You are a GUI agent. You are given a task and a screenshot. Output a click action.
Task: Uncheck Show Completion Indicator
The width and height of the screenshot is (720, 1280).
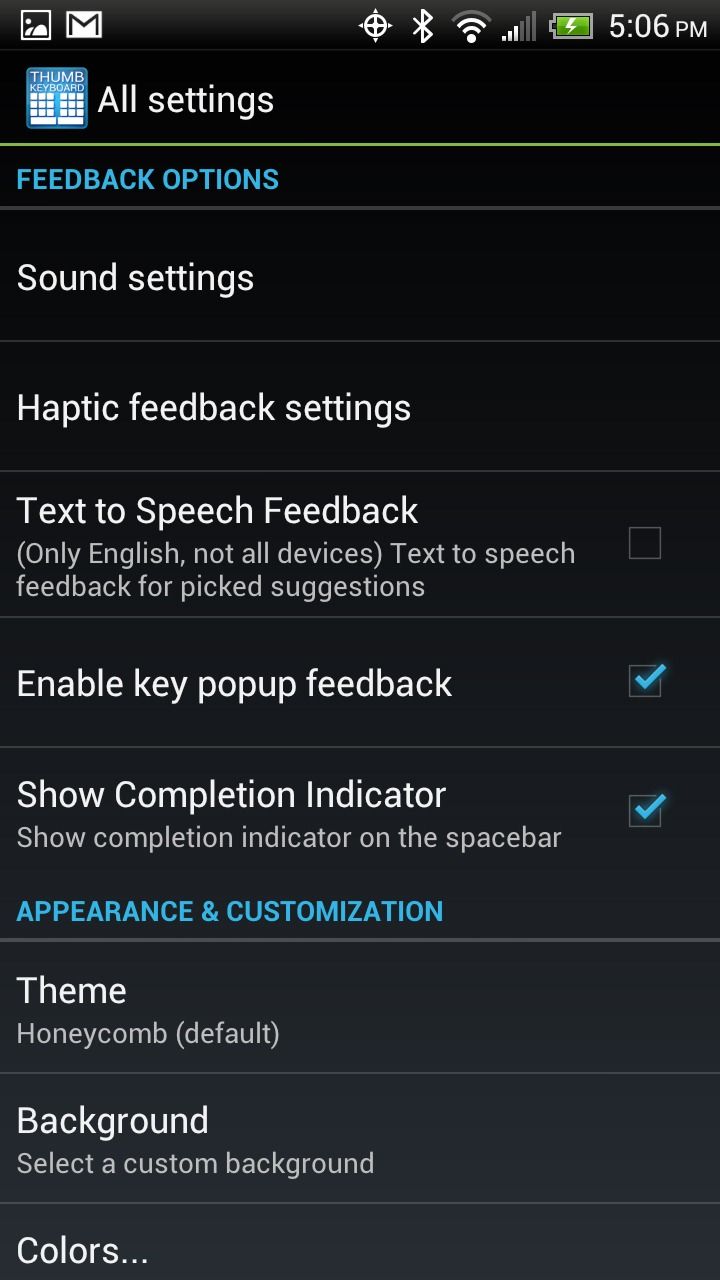click(647, 810)
